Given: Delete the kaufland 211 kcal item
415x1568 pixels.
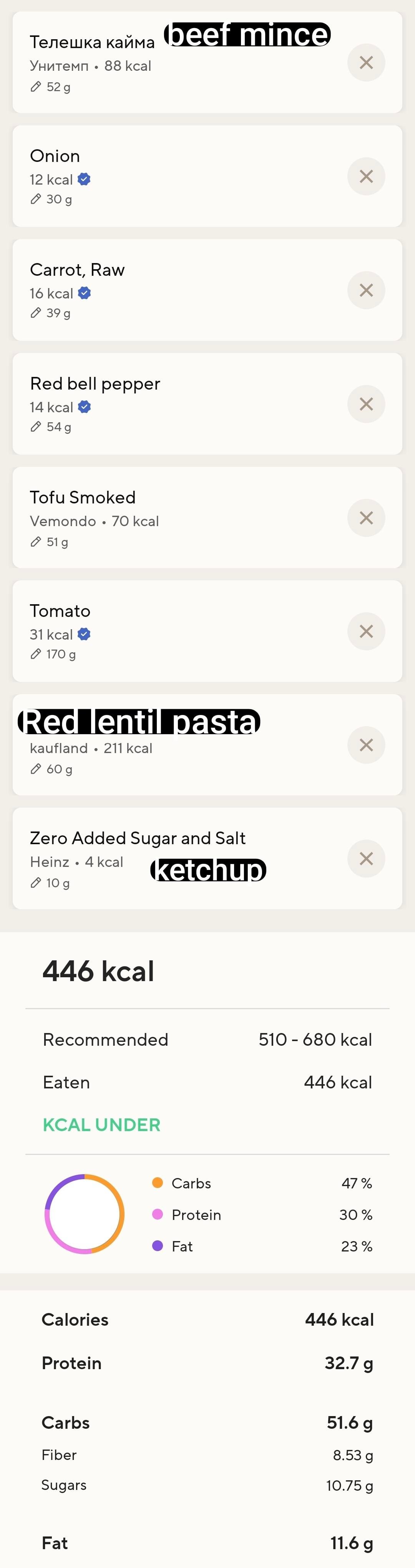Looking at the screenshot, I should click(366, 745).
